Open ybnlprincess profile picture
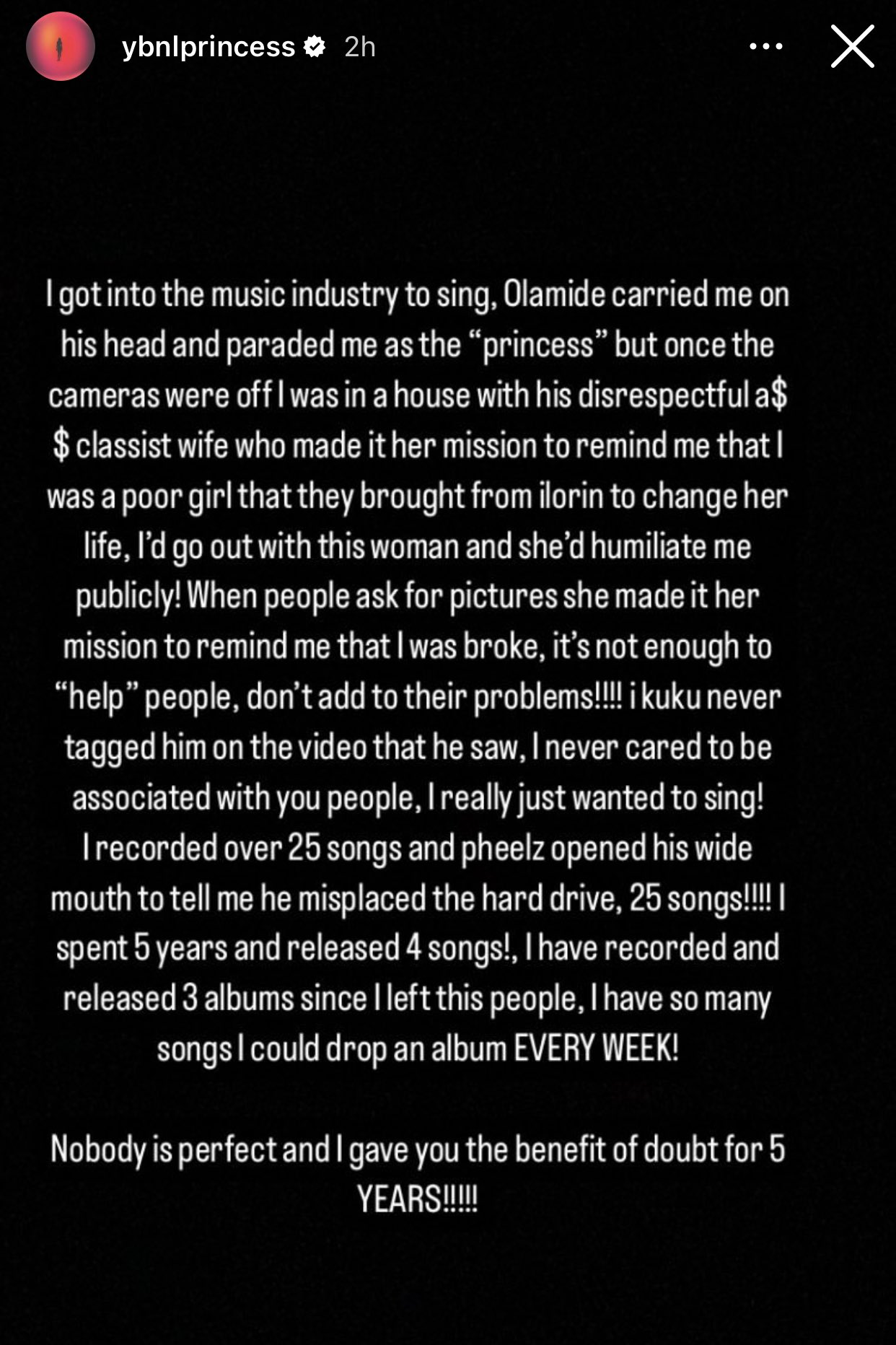 coord(60,47)
